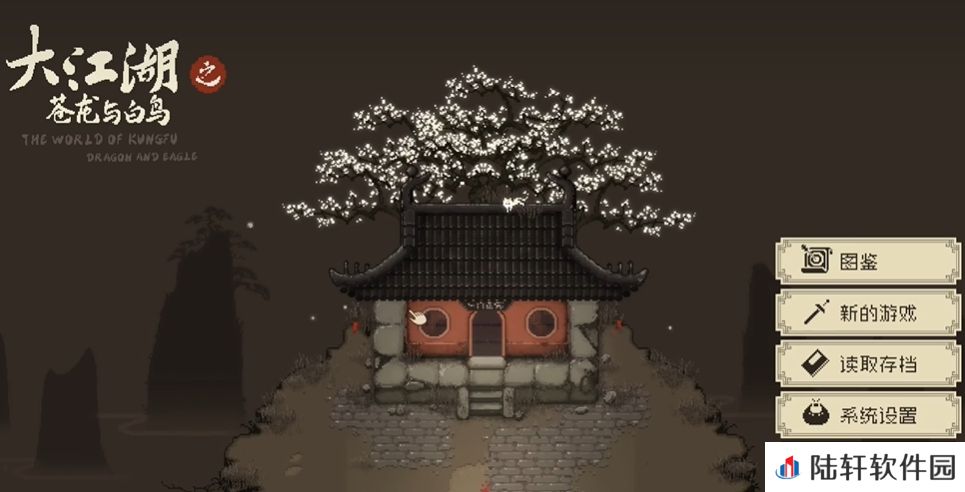Load a save with 读取存档

[x=868, y=364]
